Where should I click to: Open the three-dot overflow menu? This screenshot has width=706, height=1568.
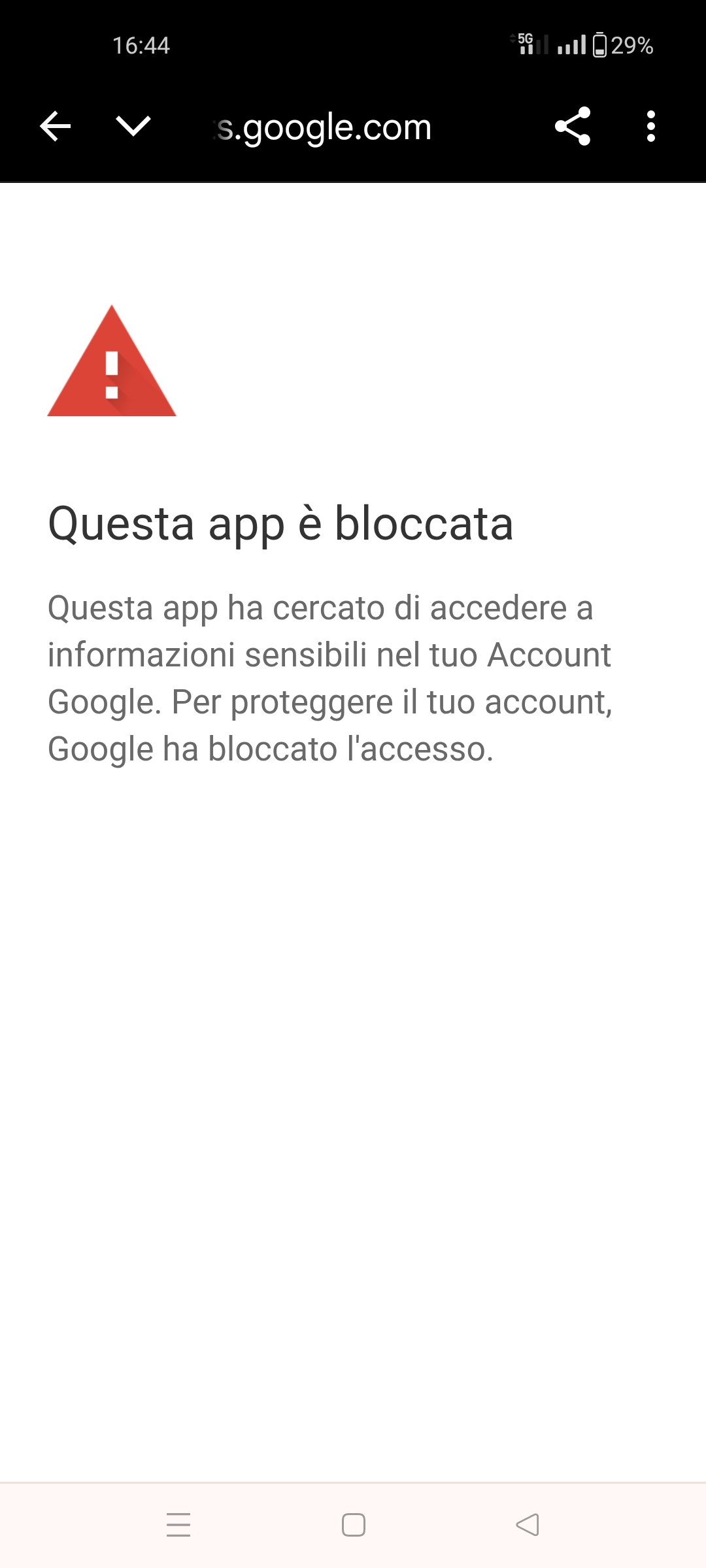click(650, 126)
